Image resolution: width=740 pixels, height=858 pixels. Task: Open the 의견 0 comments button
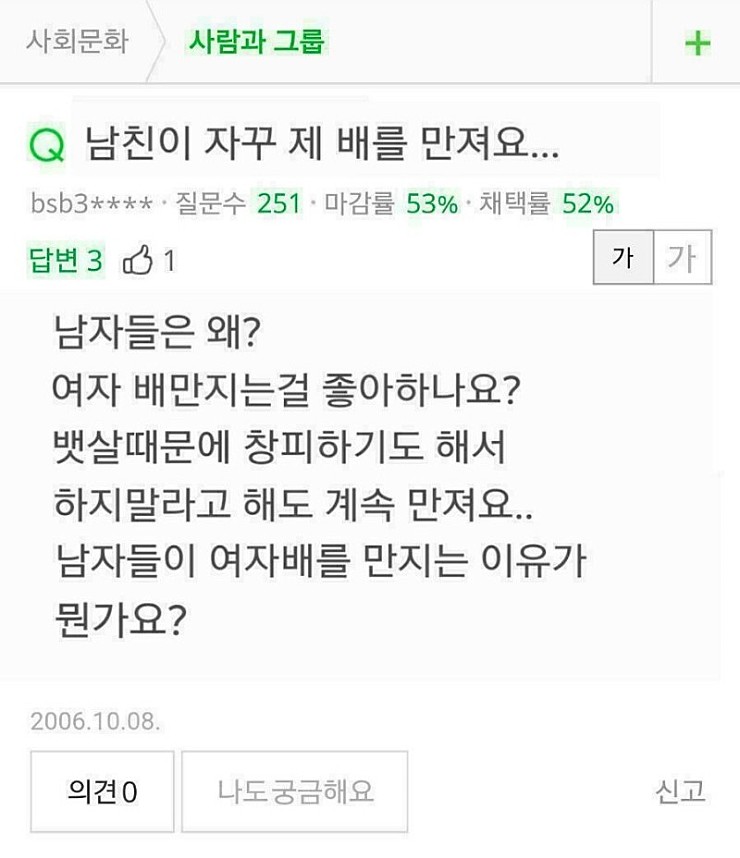(102, 792)
